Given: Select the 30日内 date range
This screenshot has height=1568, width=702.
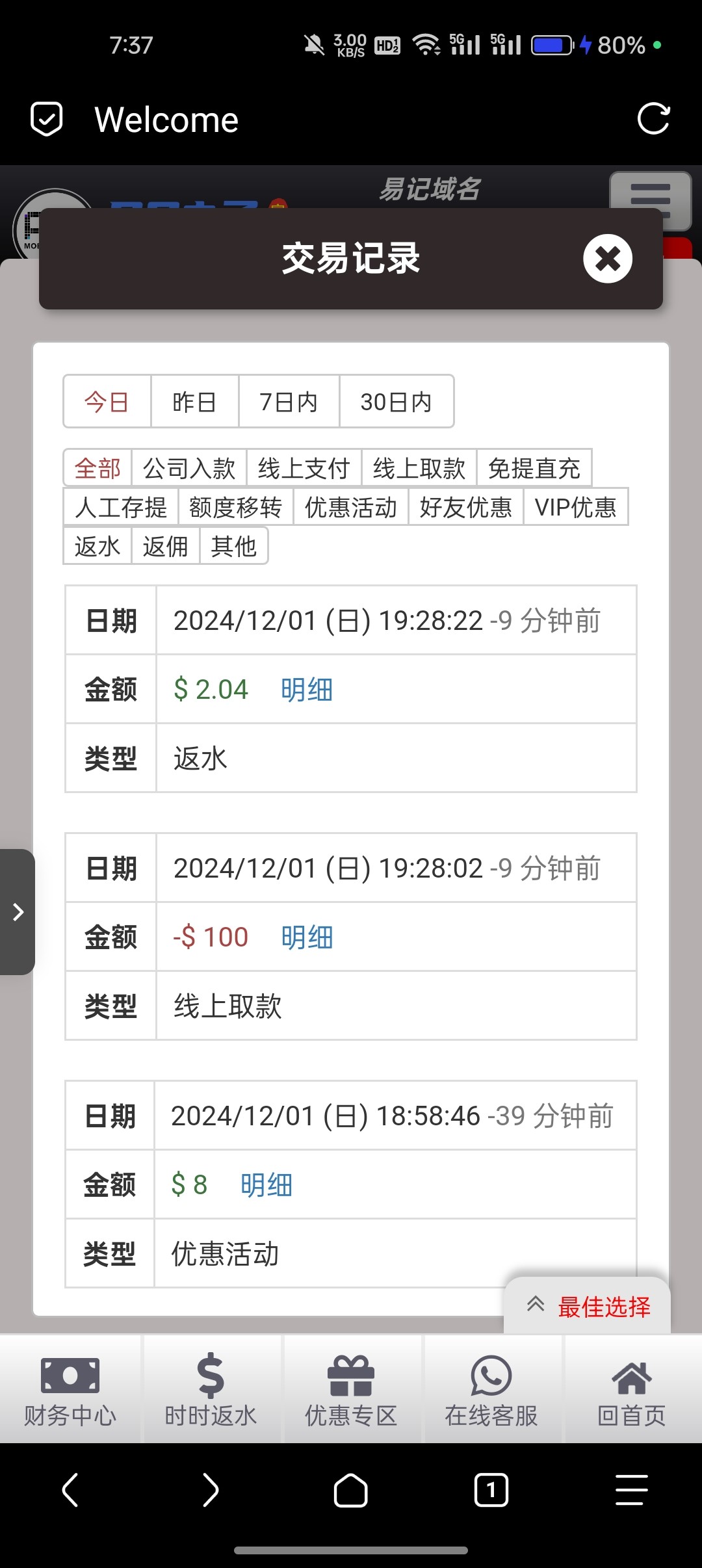Looking at the screenshot, I should (x=396, y=402).
